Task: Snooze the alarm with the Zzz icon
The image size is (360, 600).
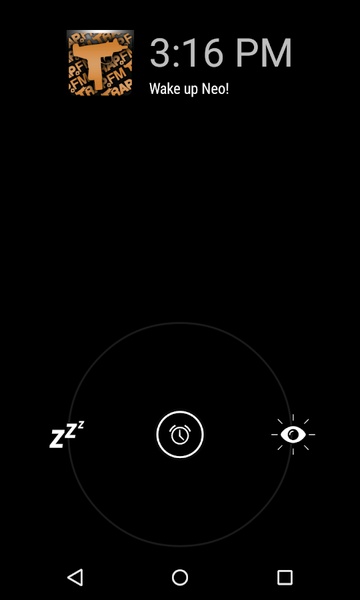Action: pos(67,434)
